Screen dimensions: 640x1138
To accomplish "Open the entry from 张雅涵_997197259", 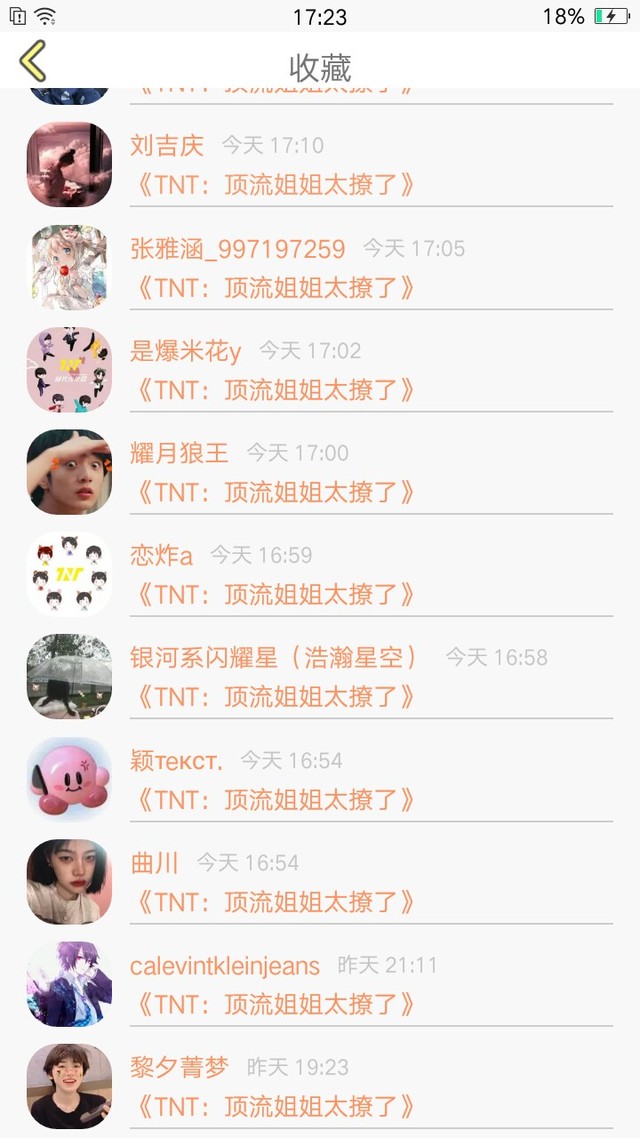I will click(x=320, y=267).
